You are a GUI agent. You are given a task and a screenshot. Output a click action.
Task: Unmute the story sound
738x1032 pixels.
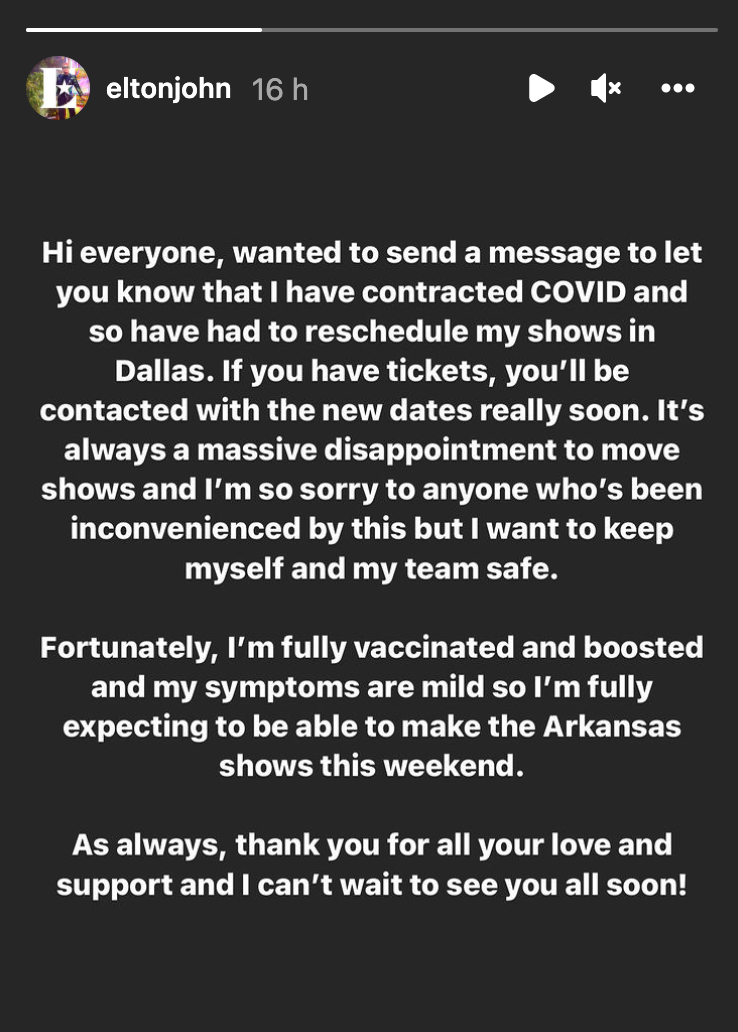point(606,89)
